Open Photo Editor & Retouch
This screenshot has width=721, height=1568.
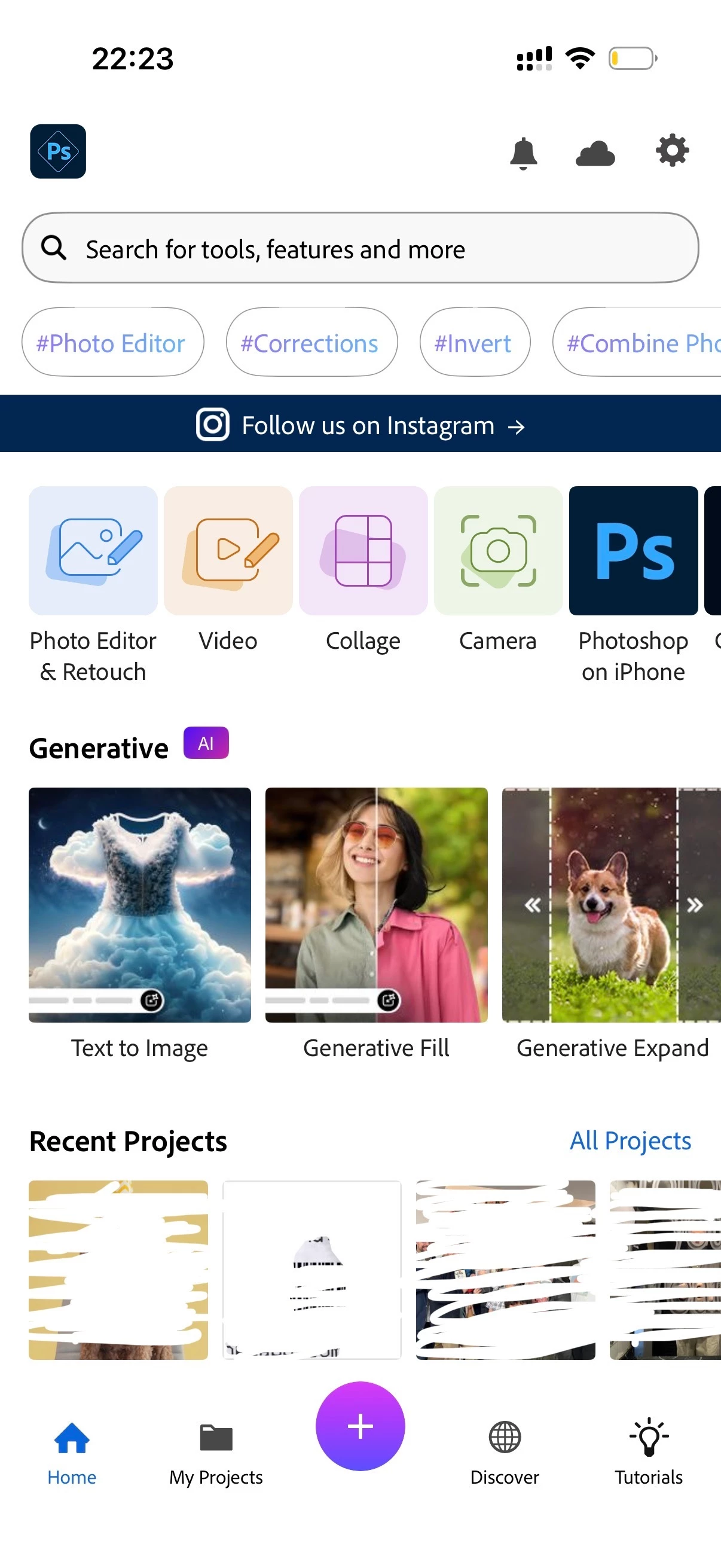coord(93,551)
